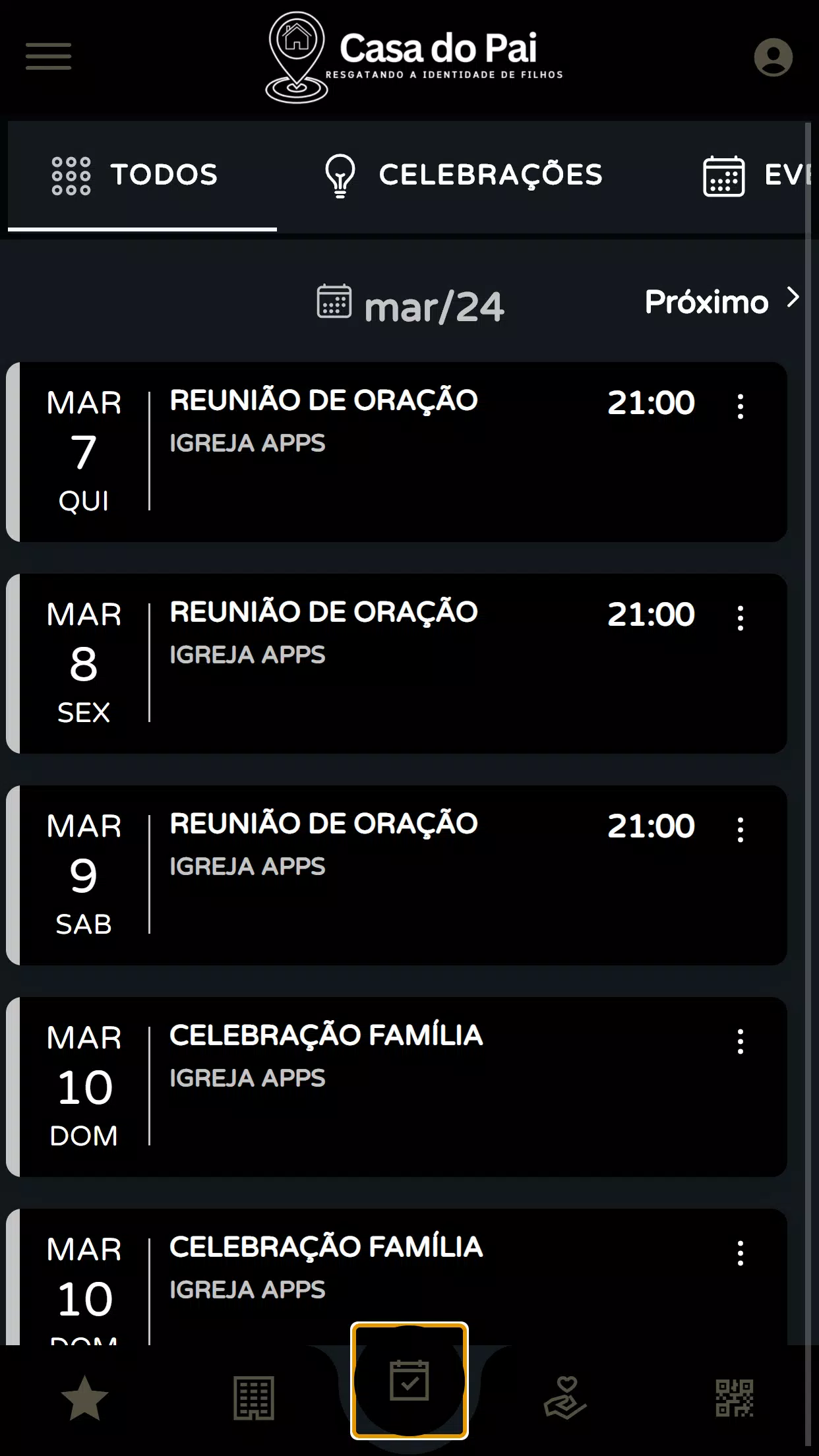Open the heart-in-hand donation tab
Screen dimensions: 819x1456
(565, 1398)
